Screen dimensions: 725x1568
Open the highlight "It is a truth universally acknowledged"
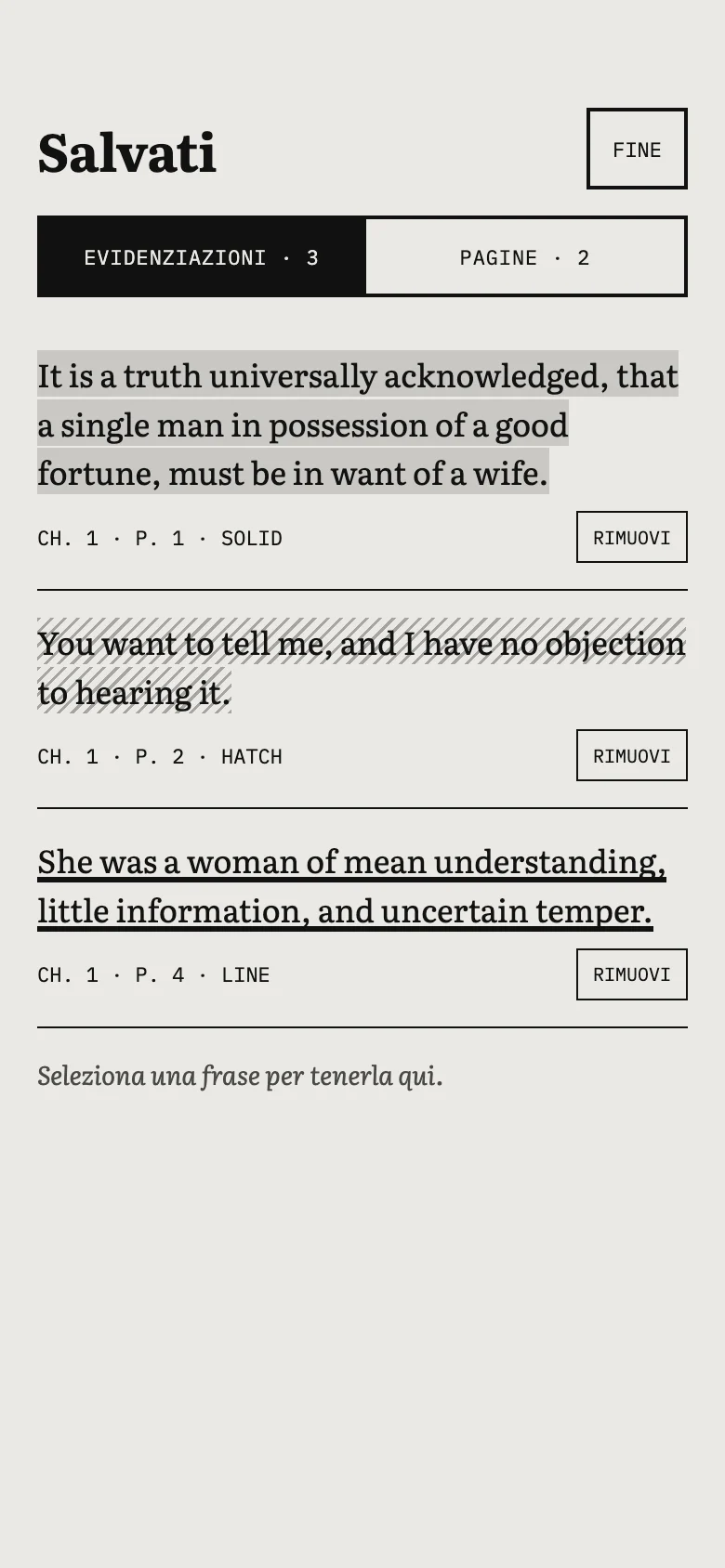click(358, 425)
